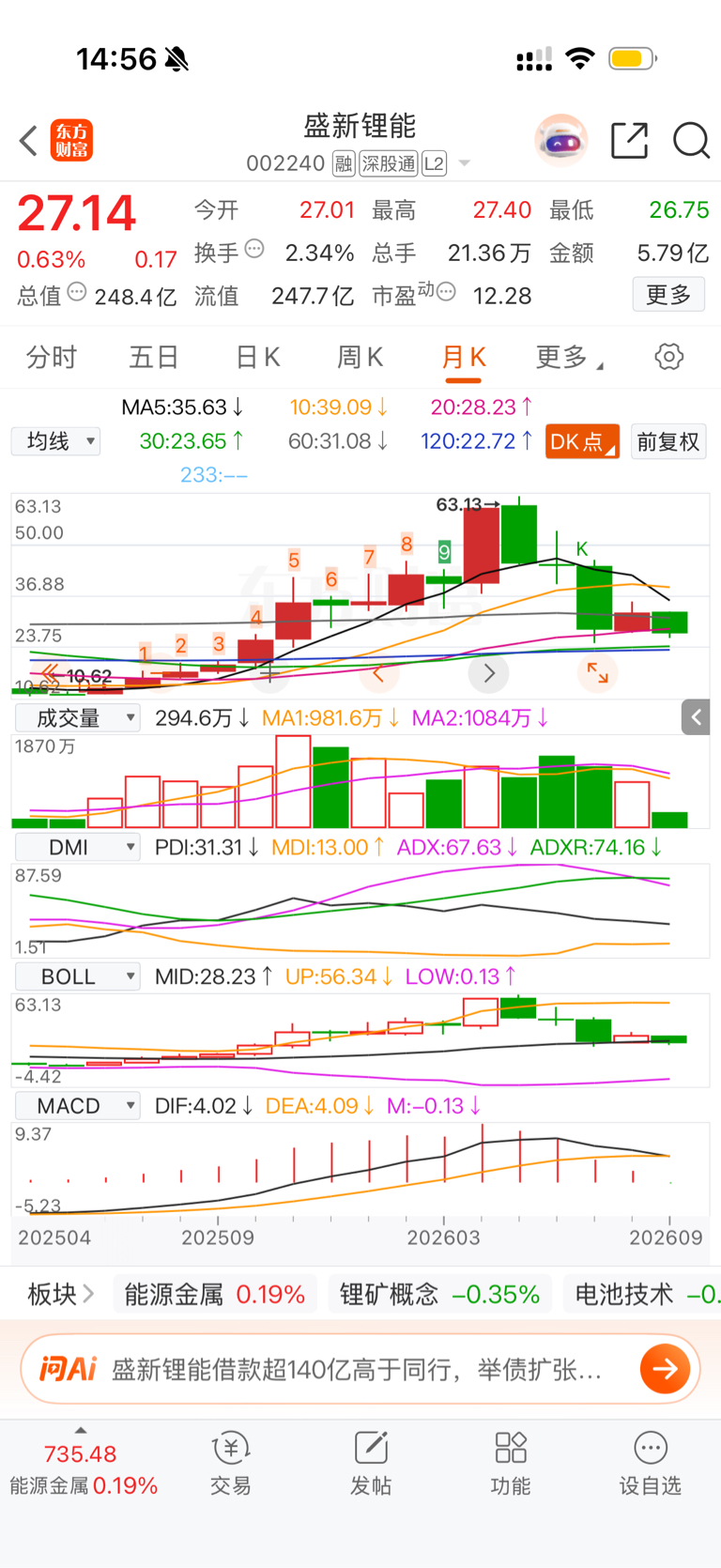This screenshot has height=1568, width=721.
Task: Go back using the top-left arrow
Action: click(28, 141)
